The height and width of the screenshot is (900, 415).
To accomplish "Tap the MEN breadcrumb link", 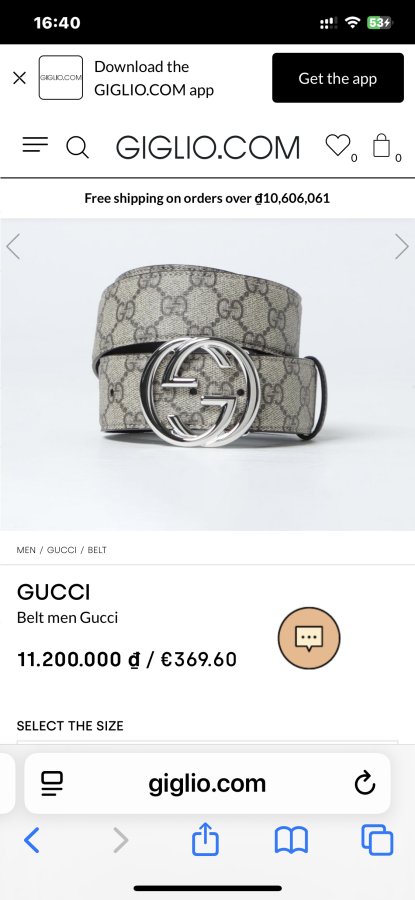I will 26,550.
